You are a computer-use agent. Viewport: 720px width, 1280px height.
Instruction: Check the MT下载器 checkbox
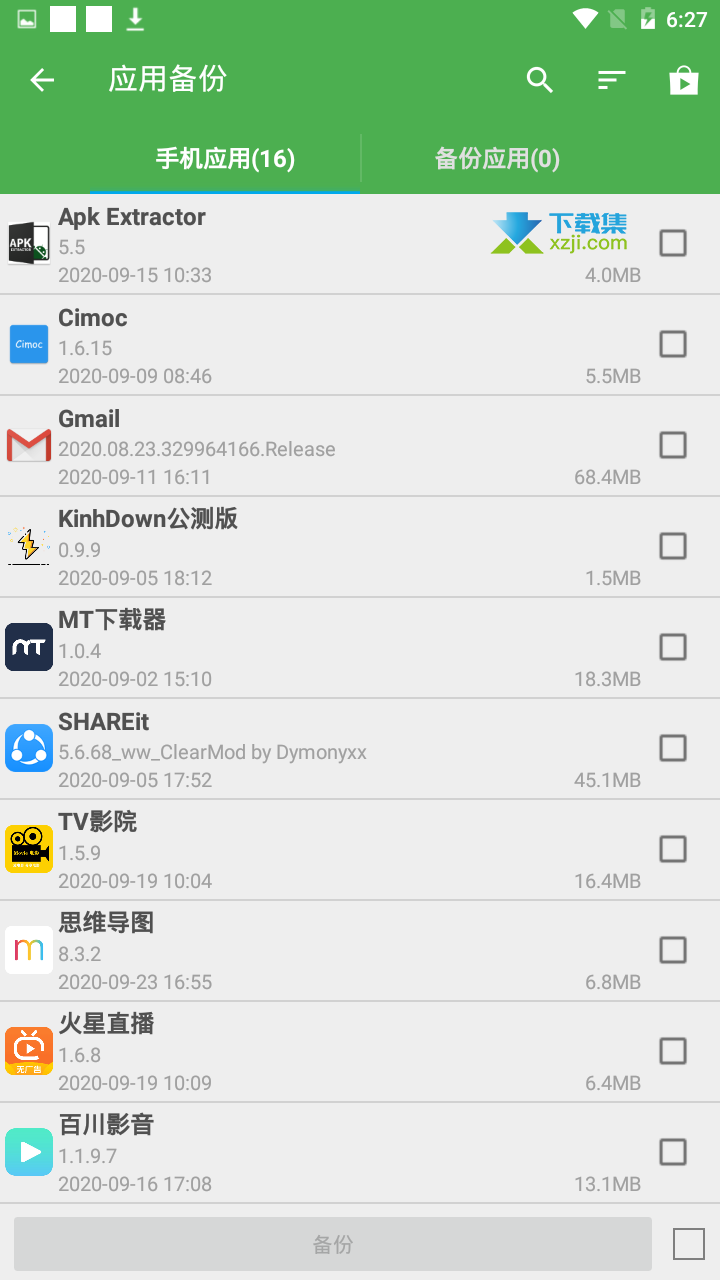click(x=673, y=647)
